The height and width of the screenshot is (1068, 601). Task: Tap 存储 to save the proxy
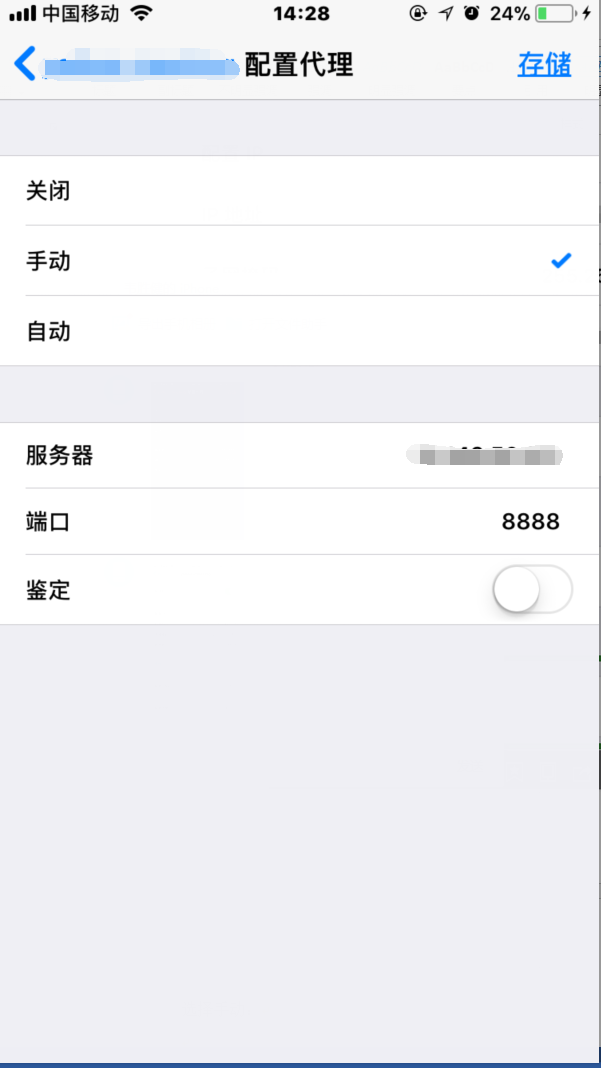[544, 65]
